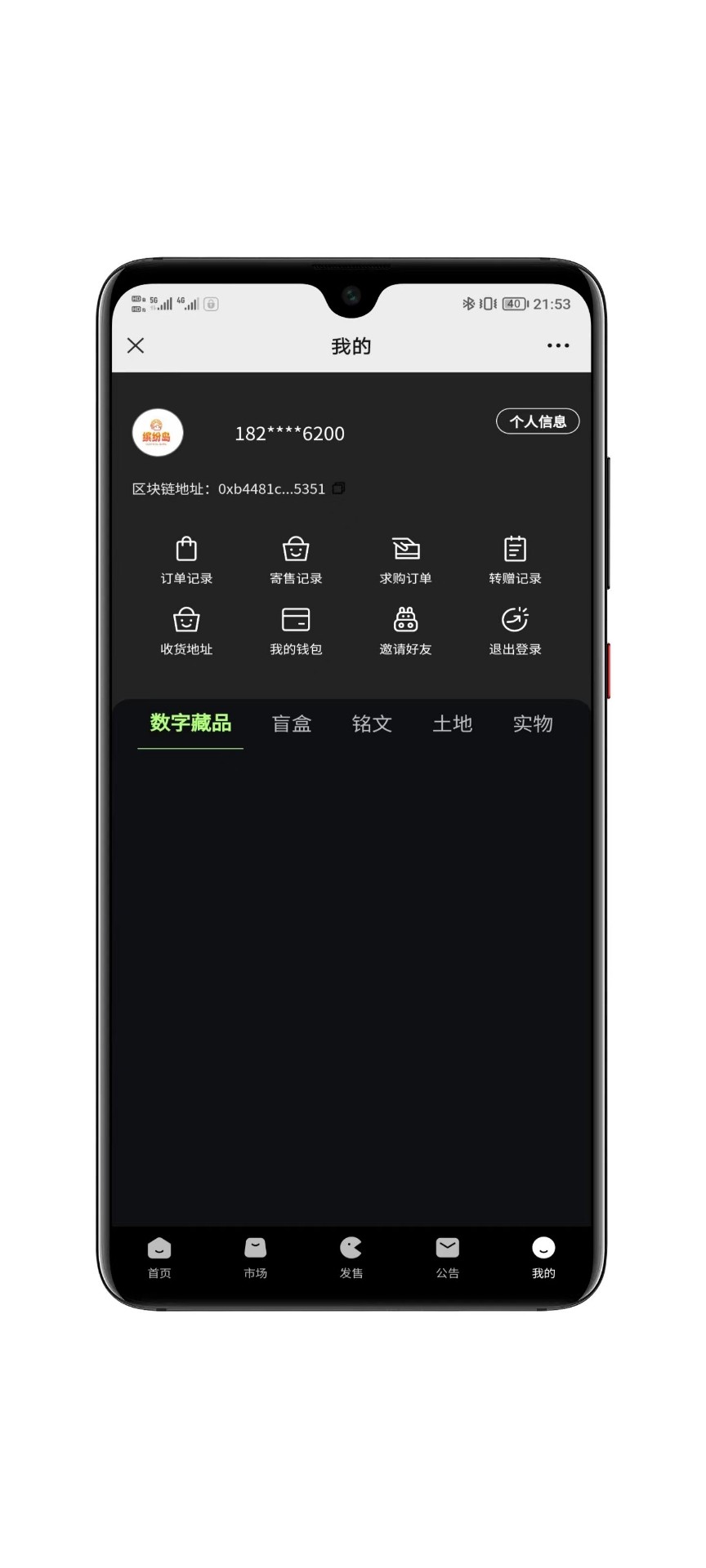Open the three-dot overflow menu

pos(558,345)
